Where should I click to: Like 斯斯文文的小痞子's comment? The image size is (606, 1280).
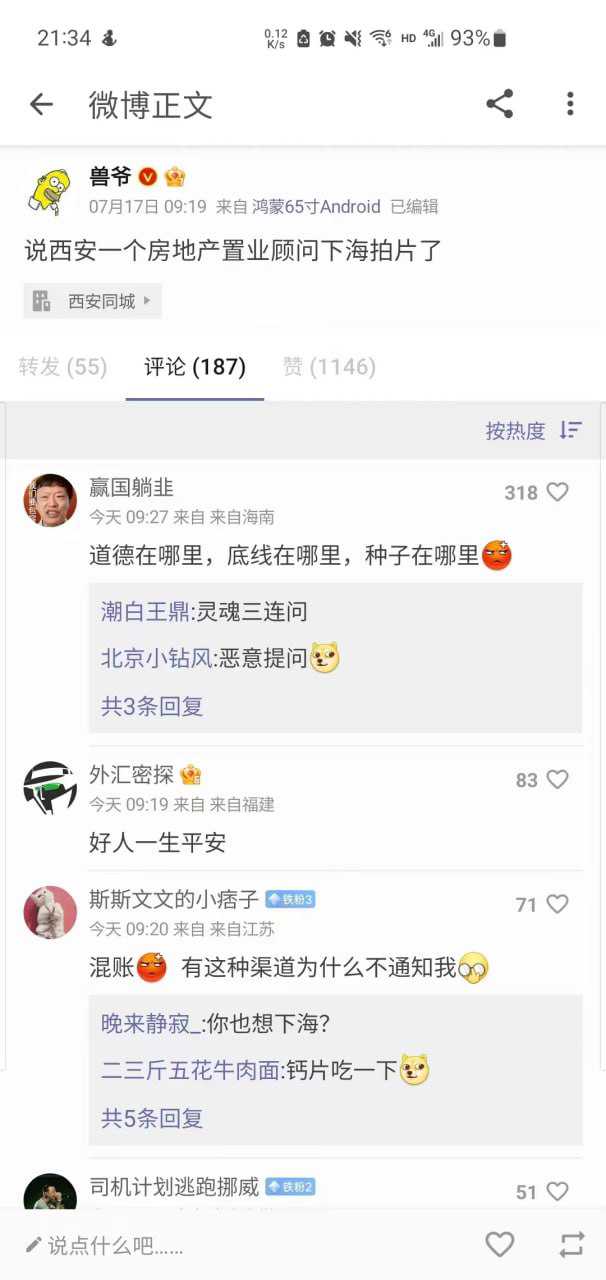coord(557,904)
